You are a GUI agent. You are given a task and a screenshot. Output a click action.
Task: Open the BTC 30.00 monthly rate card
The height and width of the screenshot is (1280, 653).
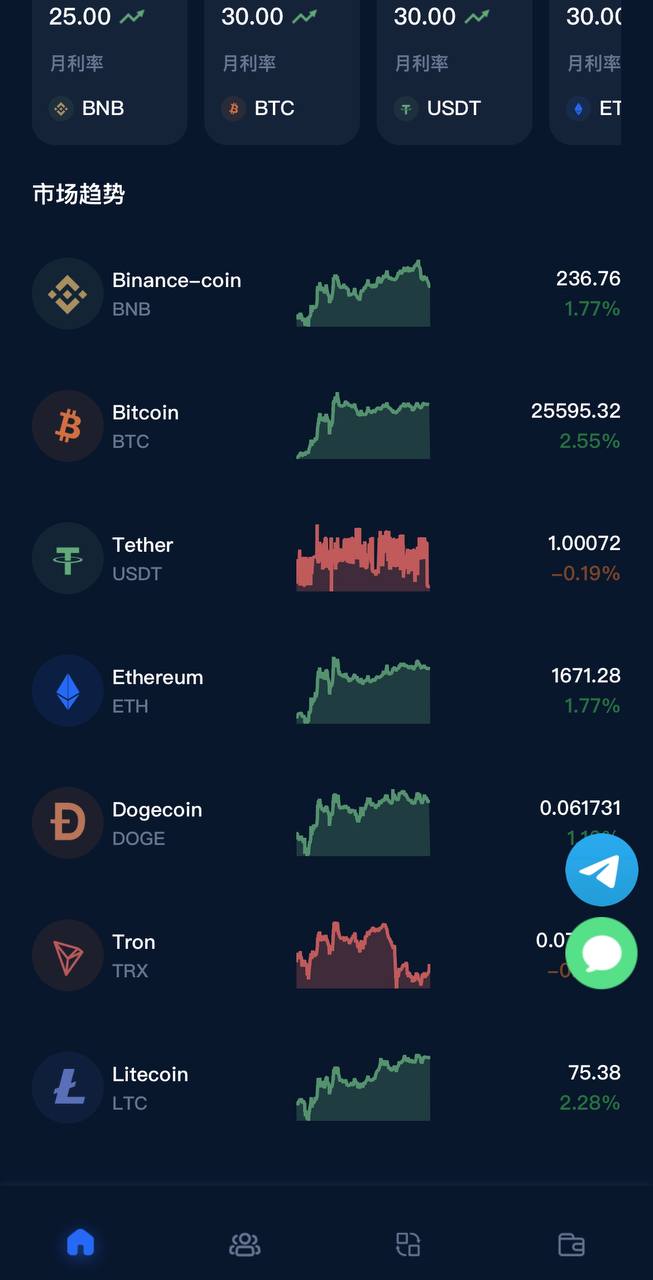[x=282, y=65]
